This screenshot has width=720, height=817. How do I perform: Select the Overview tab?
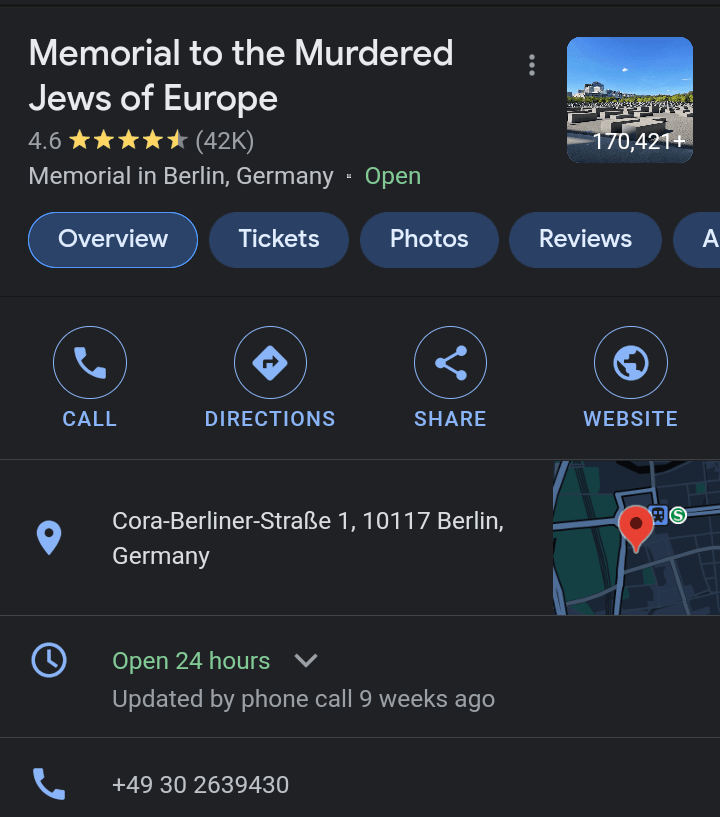click(113, 240)
